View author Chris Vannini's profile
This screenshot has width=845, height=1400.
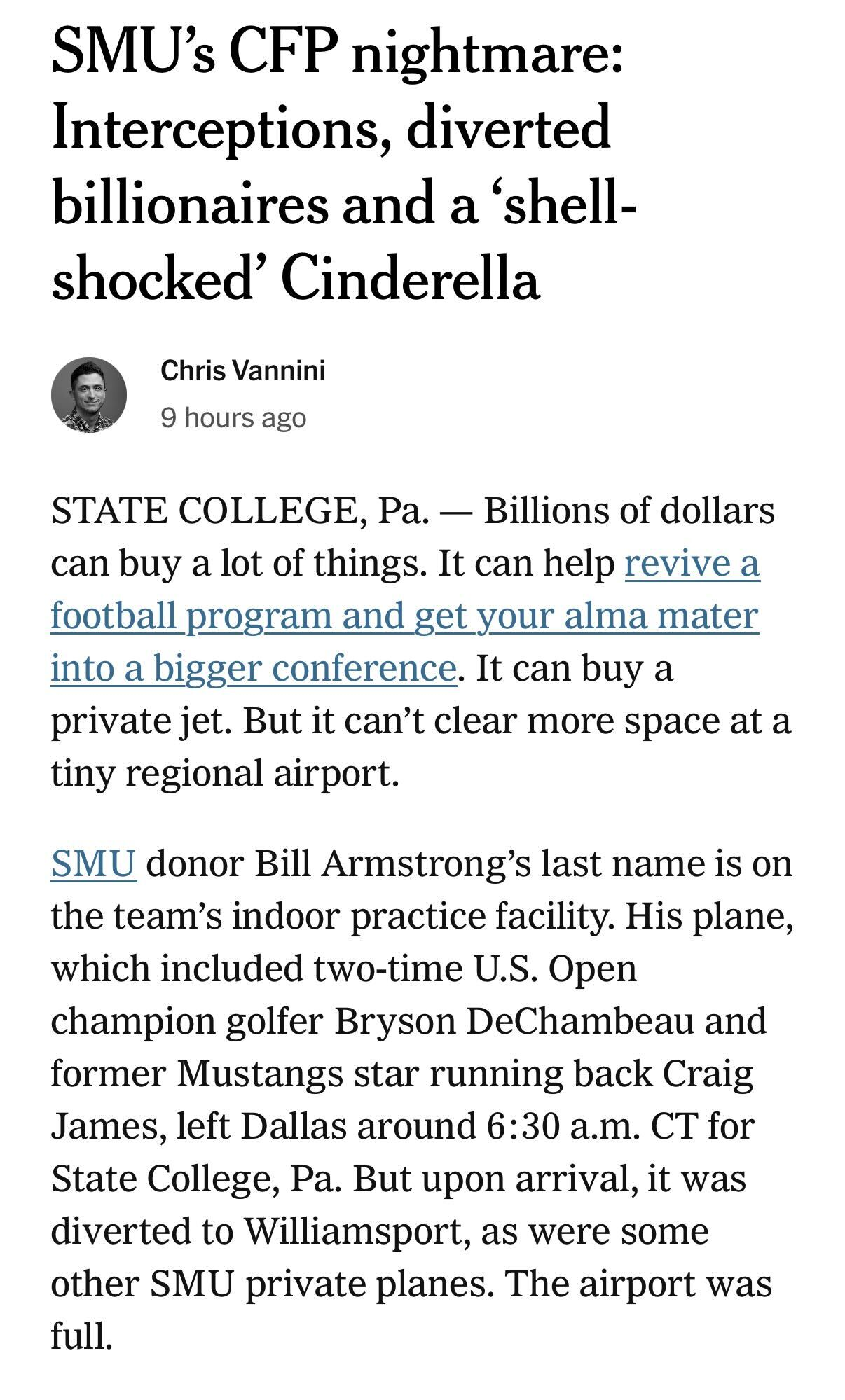tap(242, 370)
